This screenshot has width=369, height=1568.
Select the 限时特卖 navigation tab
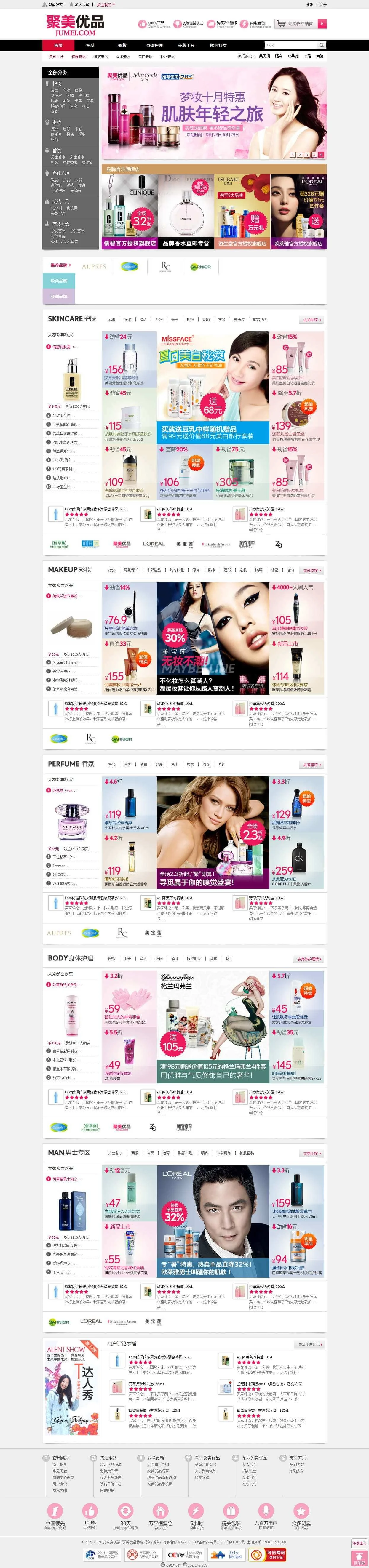click(x=218, y=45)
